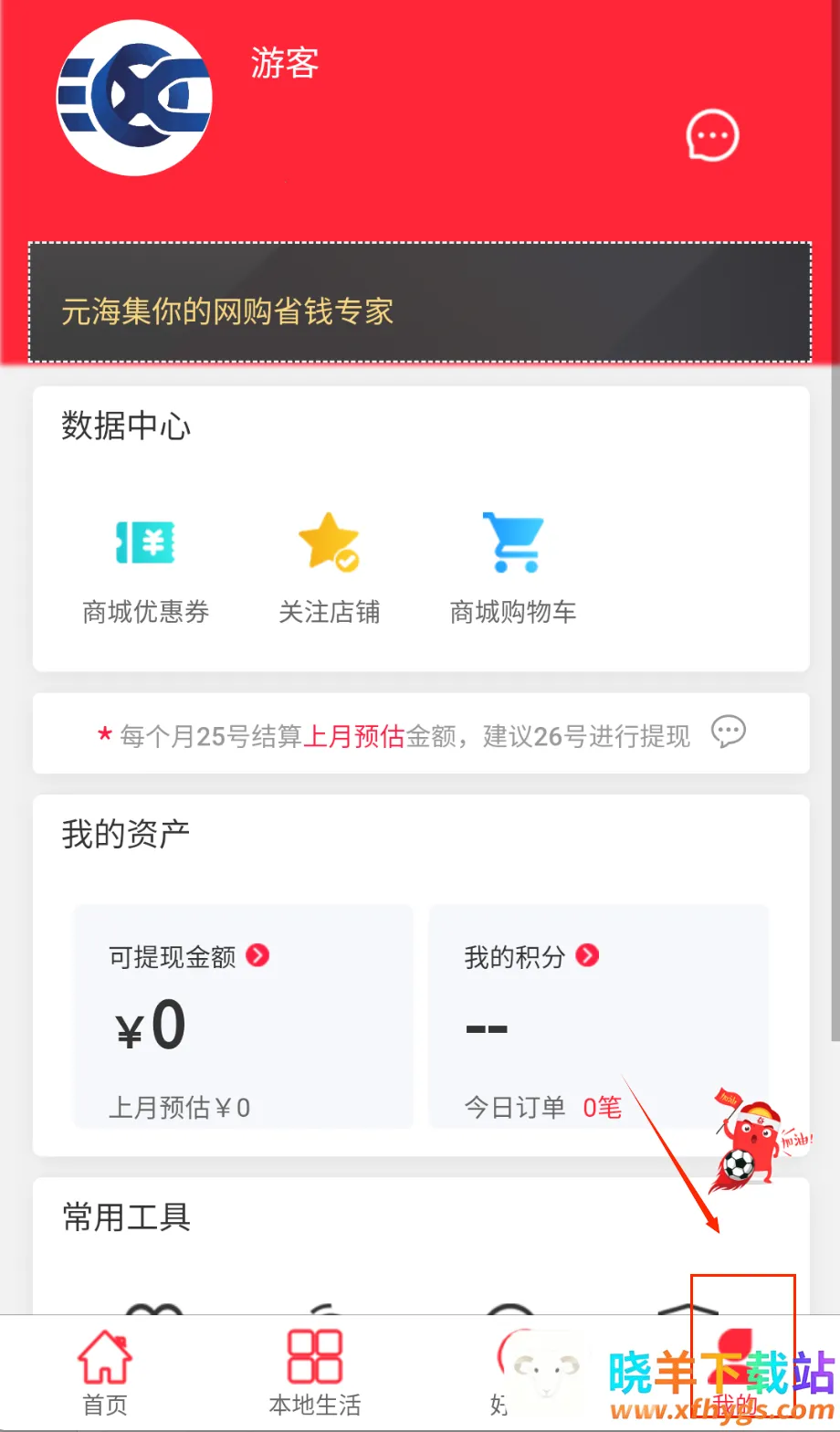The width and height of the screenshot is (840, 1432).
Task: Expand 可提现金额 via its red arrow
Action: 257,956
